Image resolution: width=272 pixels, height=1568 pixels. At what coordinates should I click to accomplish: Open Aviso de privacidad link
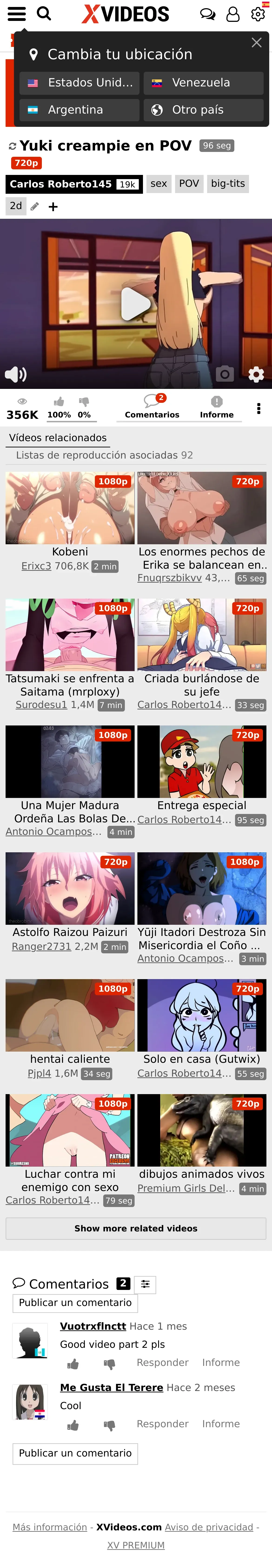point(209,1527)
